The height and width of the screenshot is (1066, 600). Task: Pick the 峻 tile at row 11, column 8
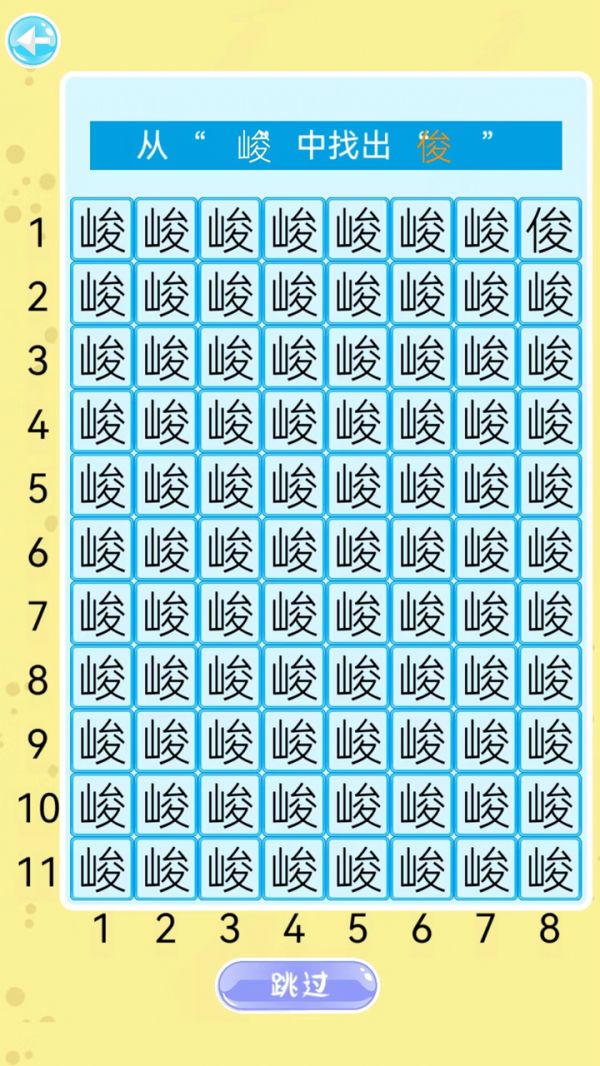[549, 870]
